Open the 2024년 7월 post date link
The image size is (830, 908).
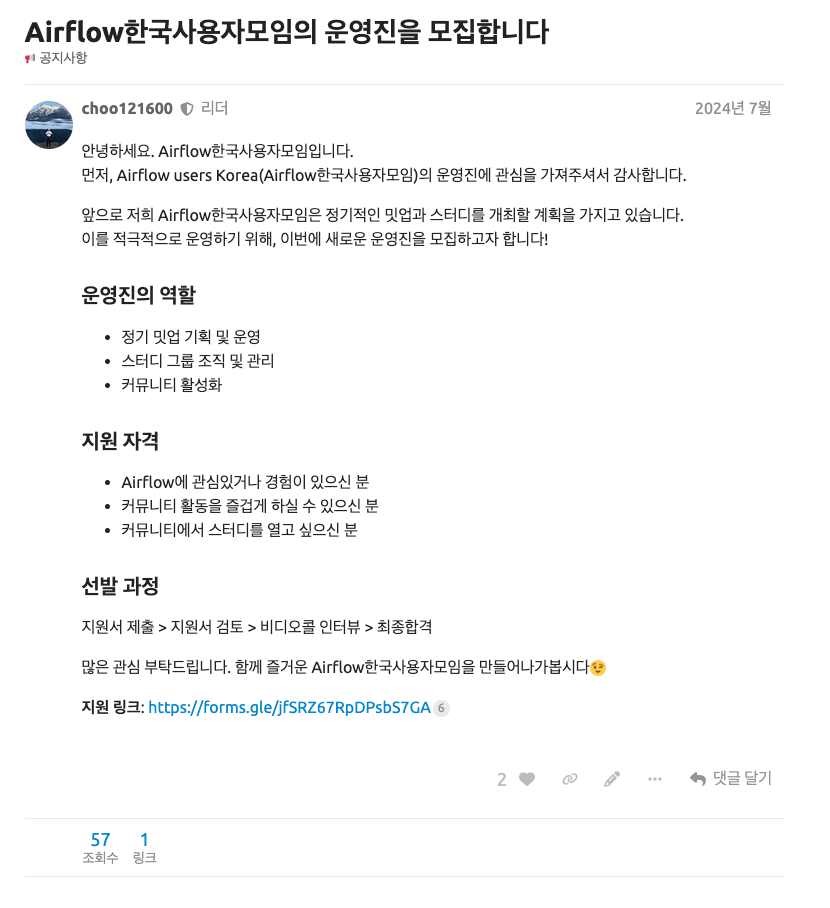[732, 108]
